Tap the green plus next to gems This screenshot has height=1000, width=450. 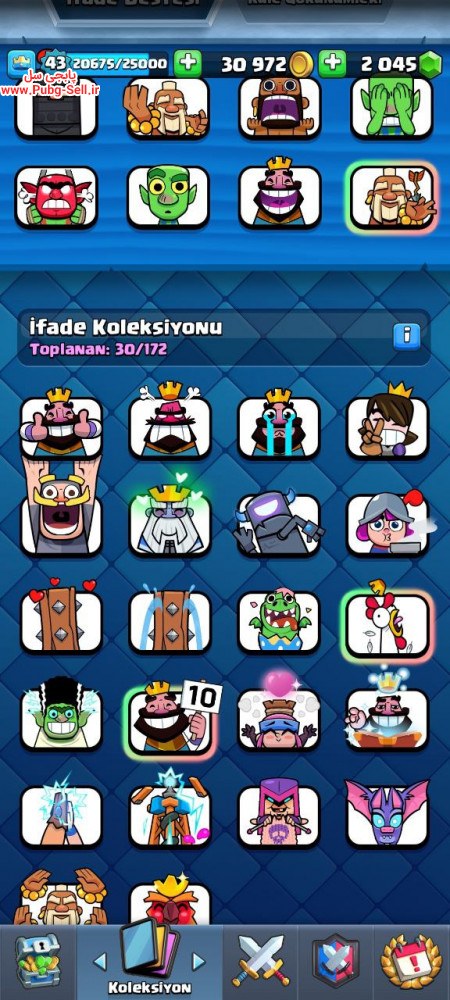click(331, 63)
